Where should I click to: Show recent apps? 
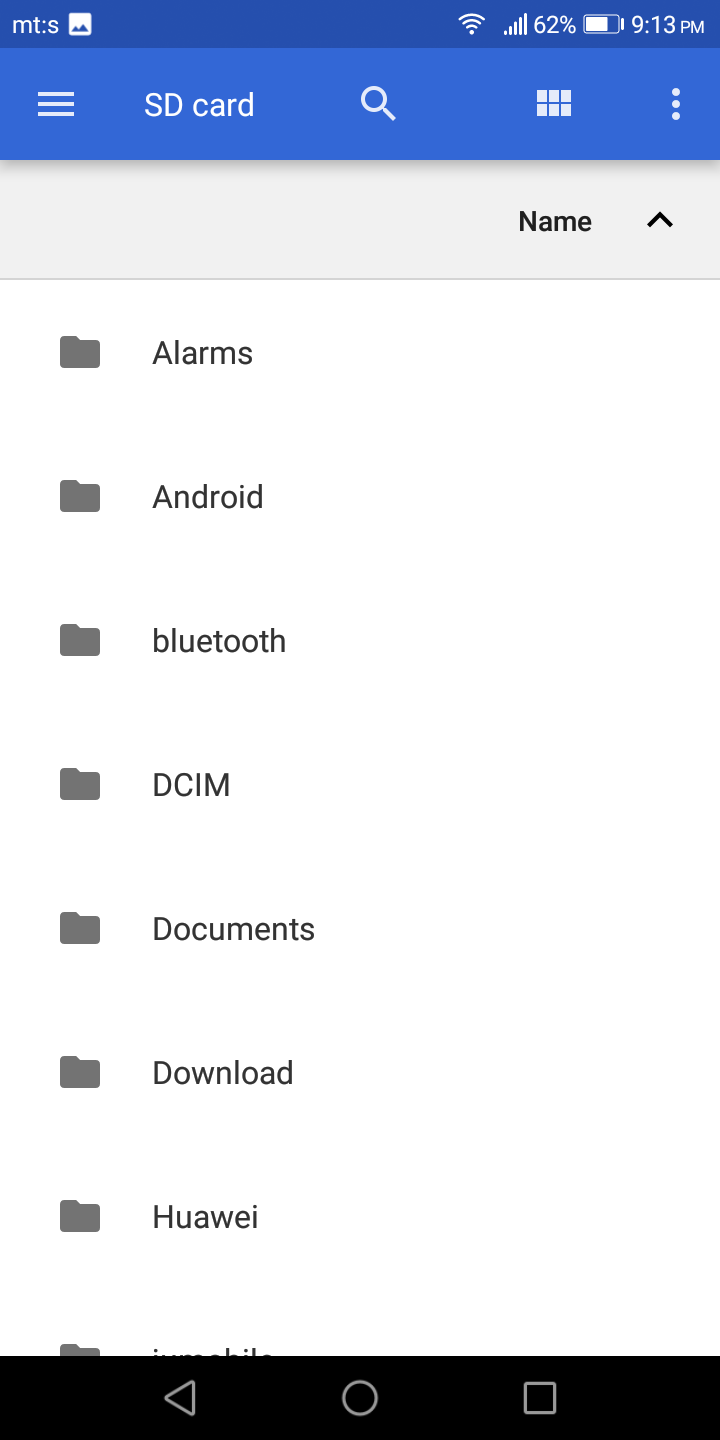click(540, 1397)
